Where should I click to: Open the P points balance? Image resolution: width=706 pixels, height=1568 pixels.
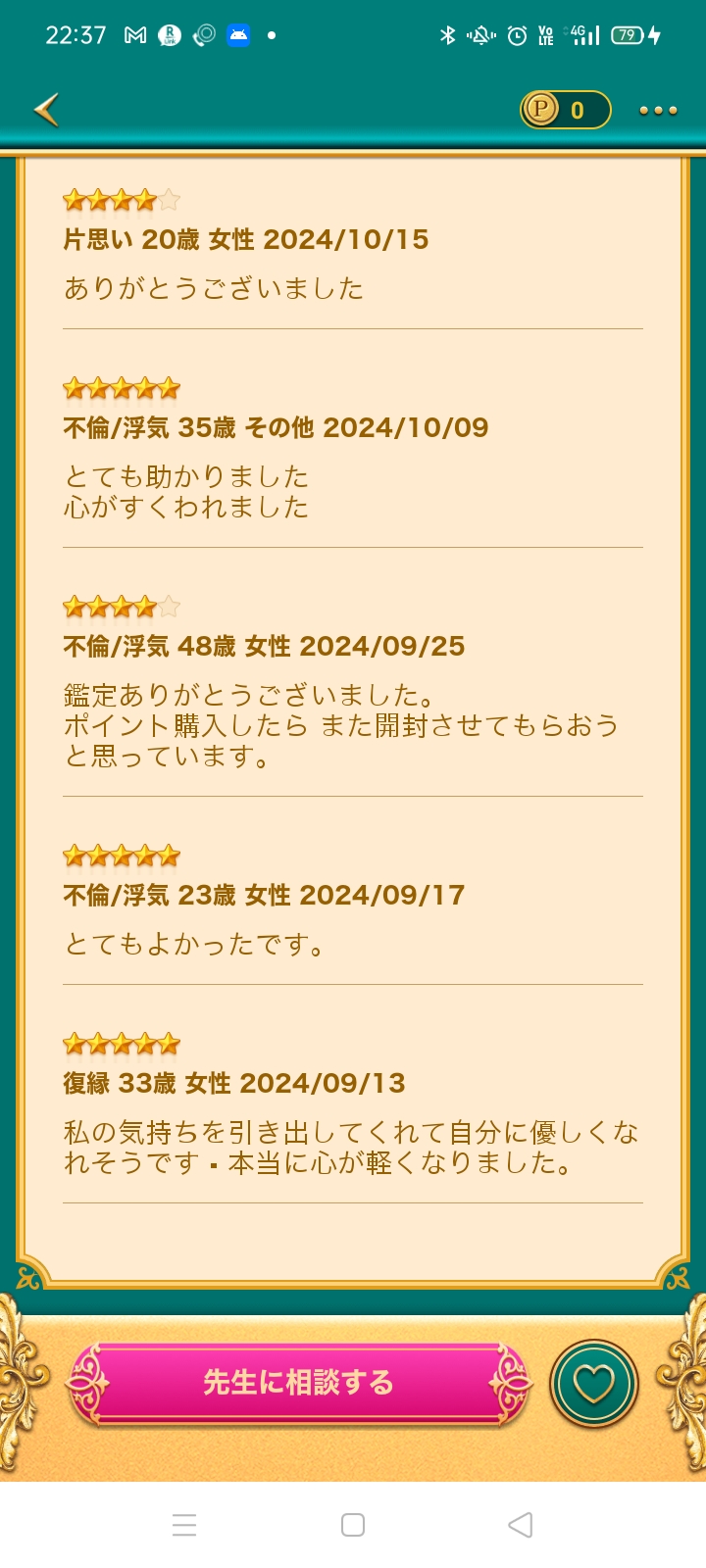click(565, 110)
